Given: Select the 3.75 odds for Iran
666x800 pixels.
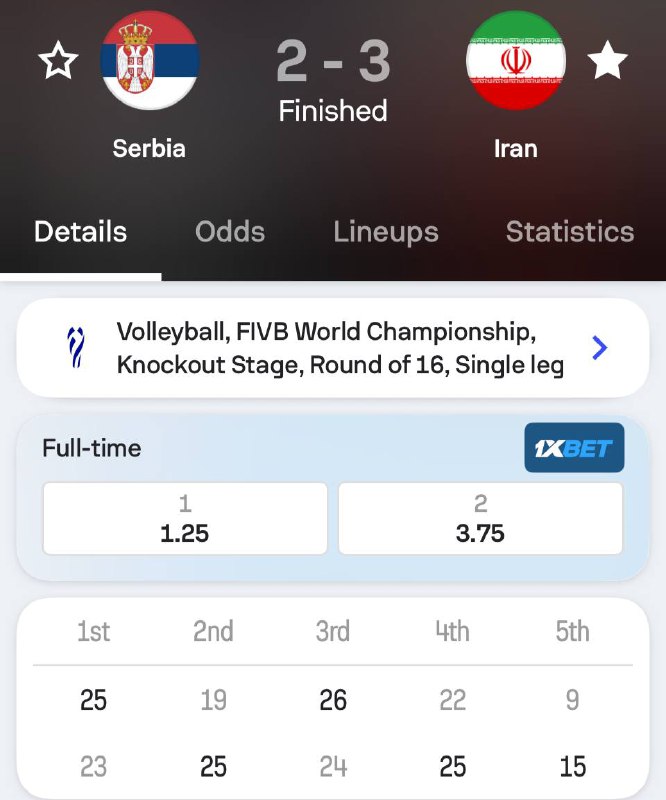Looking at the screenshot, I should [480, 518].
